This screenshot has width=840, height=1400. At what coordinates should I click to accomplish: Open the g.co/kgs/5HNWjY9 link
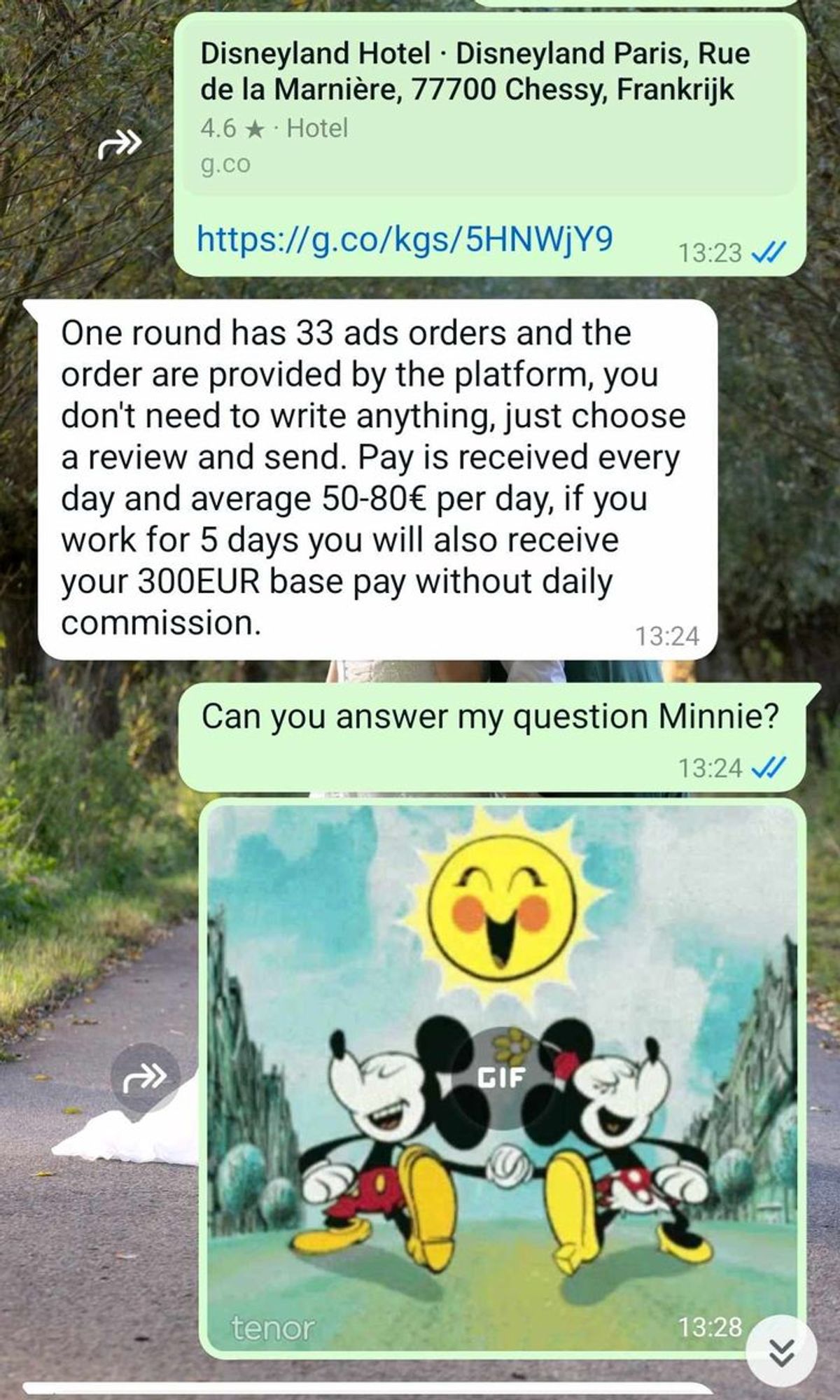[x=405, y=239]
